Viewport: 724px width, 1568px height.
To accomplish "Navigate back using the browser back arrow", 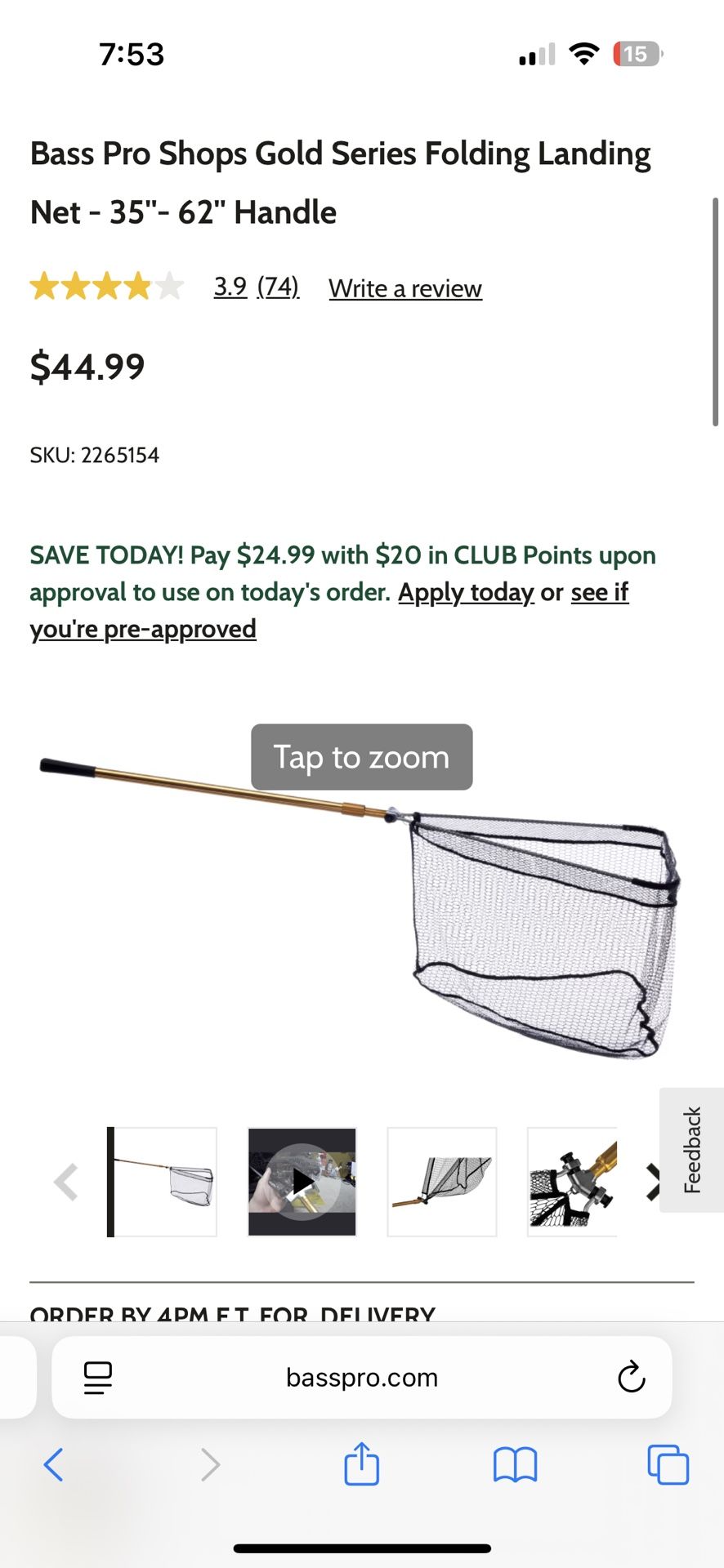I will pos(54,1464).
